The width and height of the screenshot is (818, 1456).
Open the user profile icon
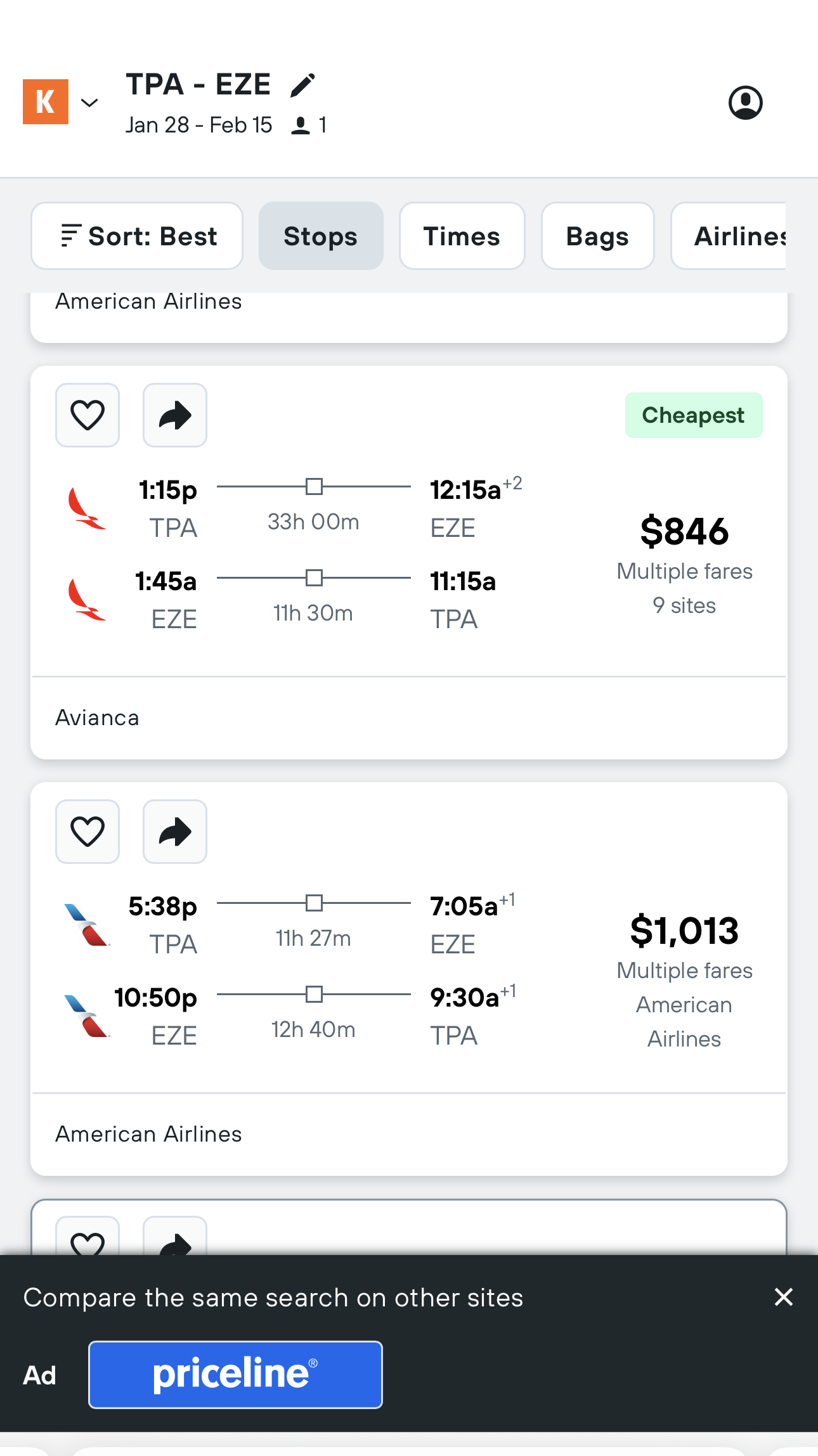(x=745, y=102)
